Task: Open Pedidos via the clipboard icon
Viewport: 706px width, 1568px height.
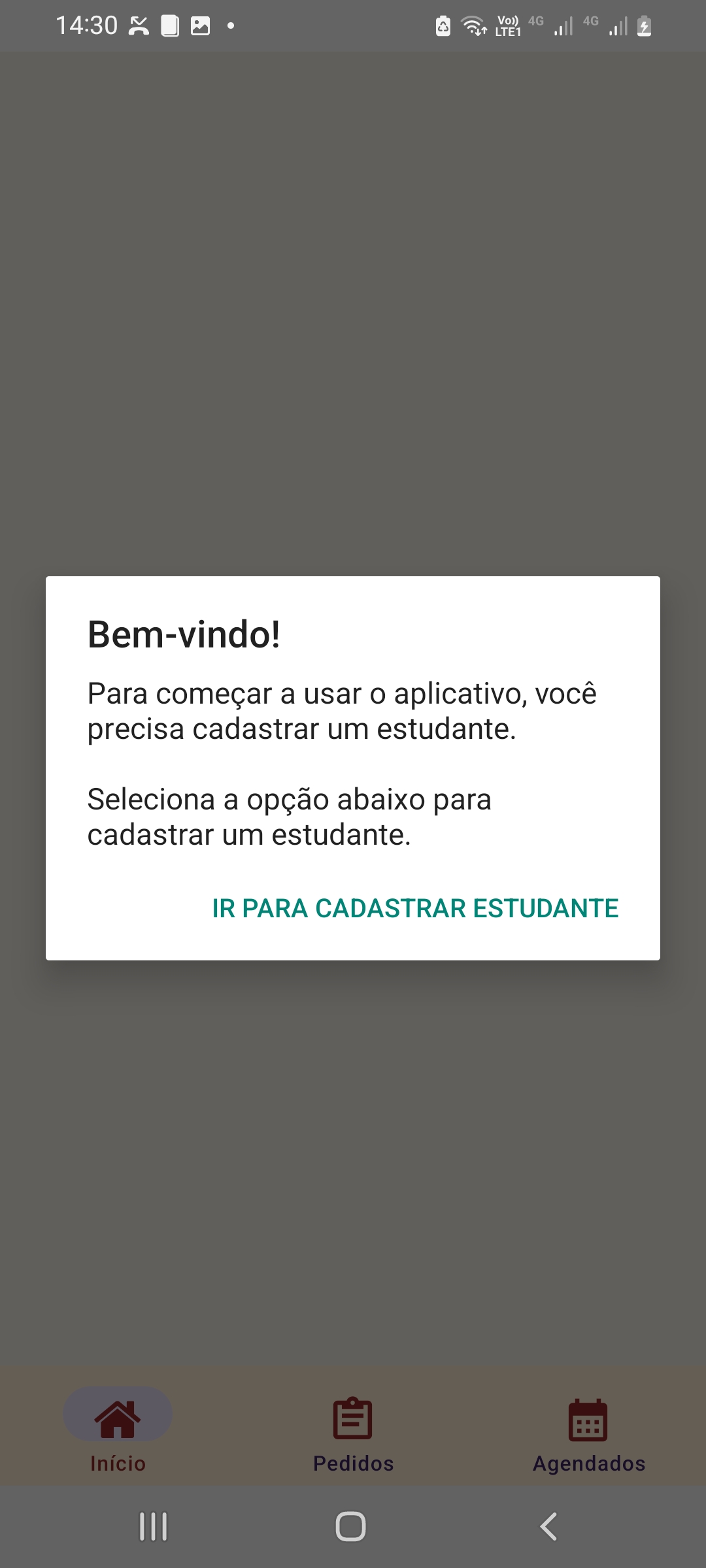Action: (352, 1419)
